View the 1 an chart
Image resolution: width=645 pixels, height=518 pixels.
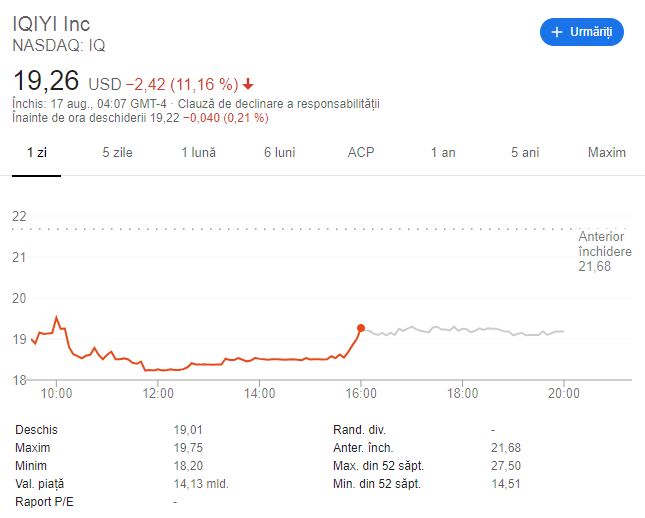tap(443, 152)
